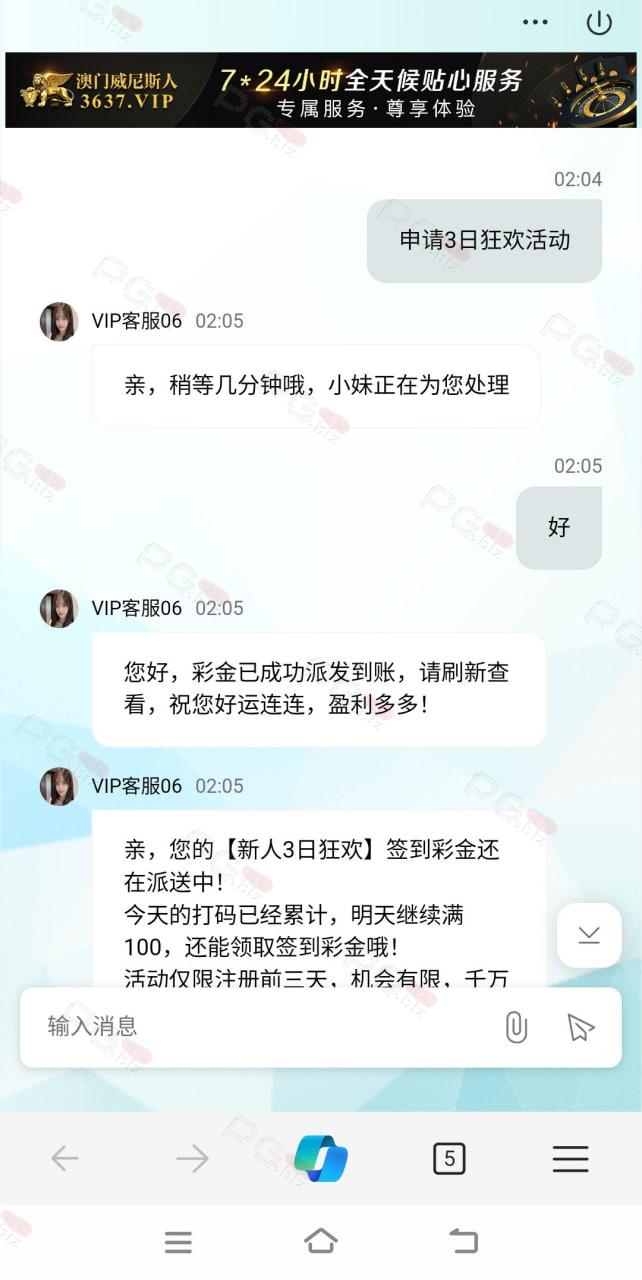This screenshot has height=1280, width=642.
Task: Jump to latest message with down arrow
Action: pos(589,935)
